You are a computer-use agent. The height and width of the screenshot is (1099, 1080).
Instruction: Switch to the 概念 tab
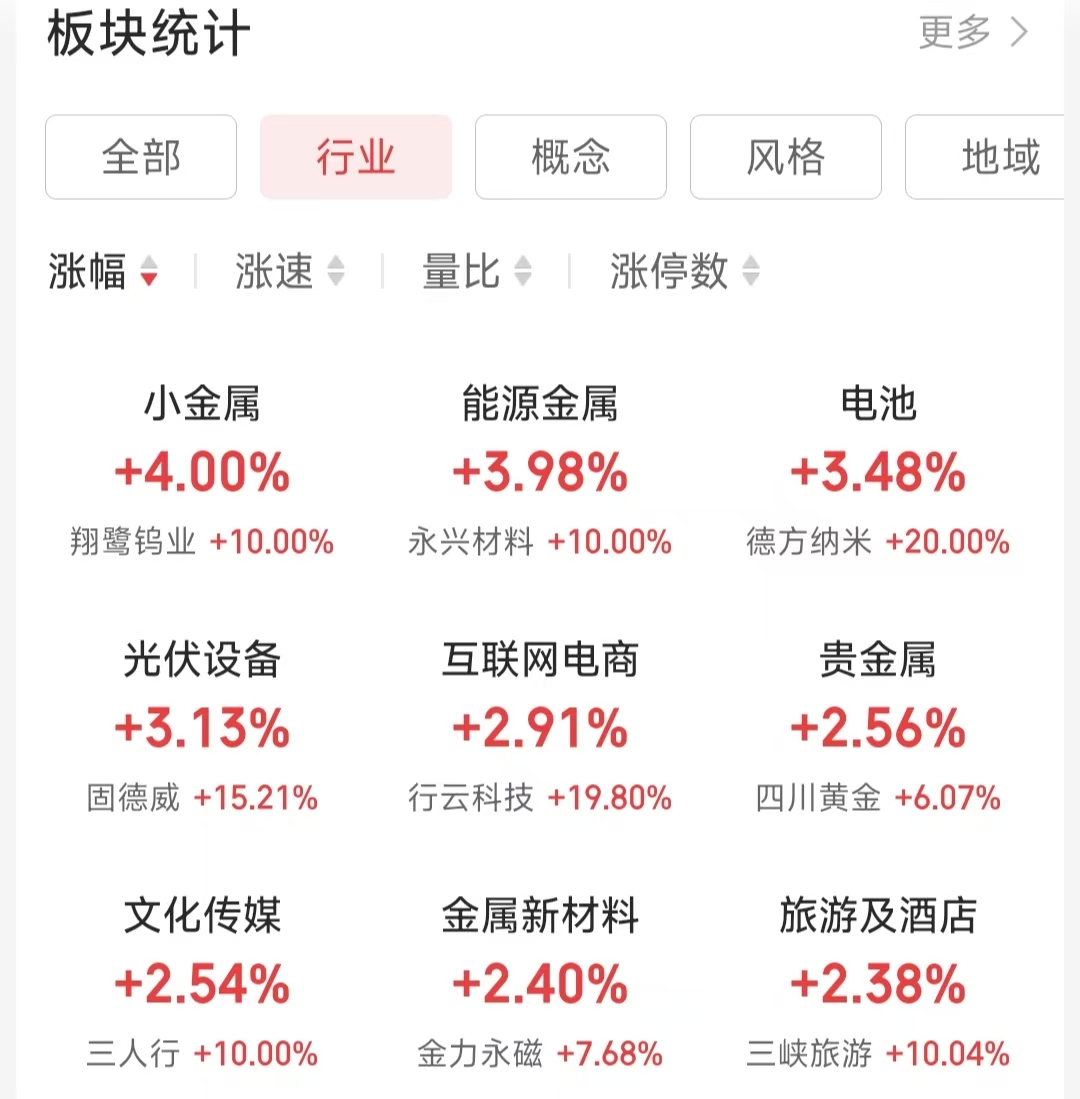[571, 158]
